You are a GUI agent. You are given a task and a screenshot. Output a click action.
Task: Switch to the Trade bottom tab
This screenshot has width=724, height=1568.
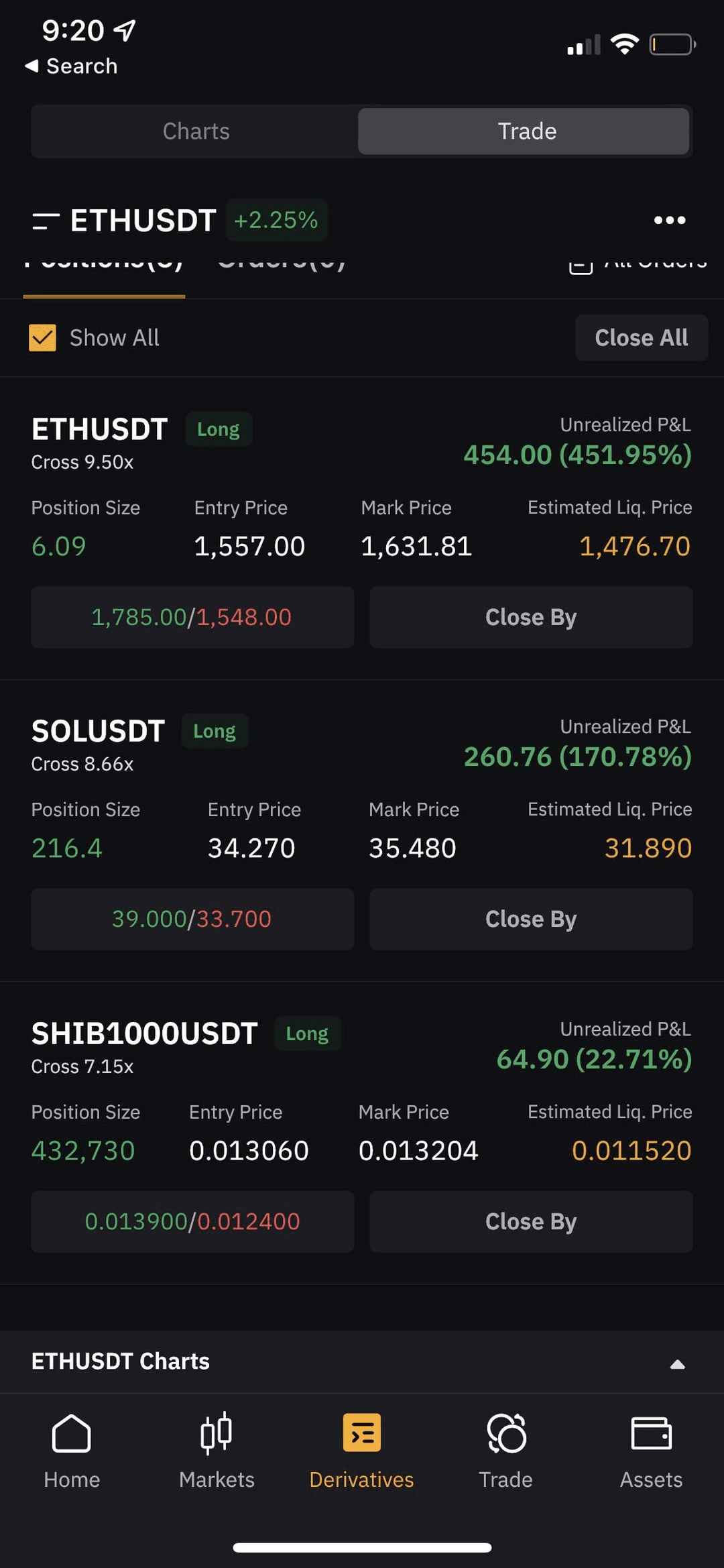point(506,1449)
